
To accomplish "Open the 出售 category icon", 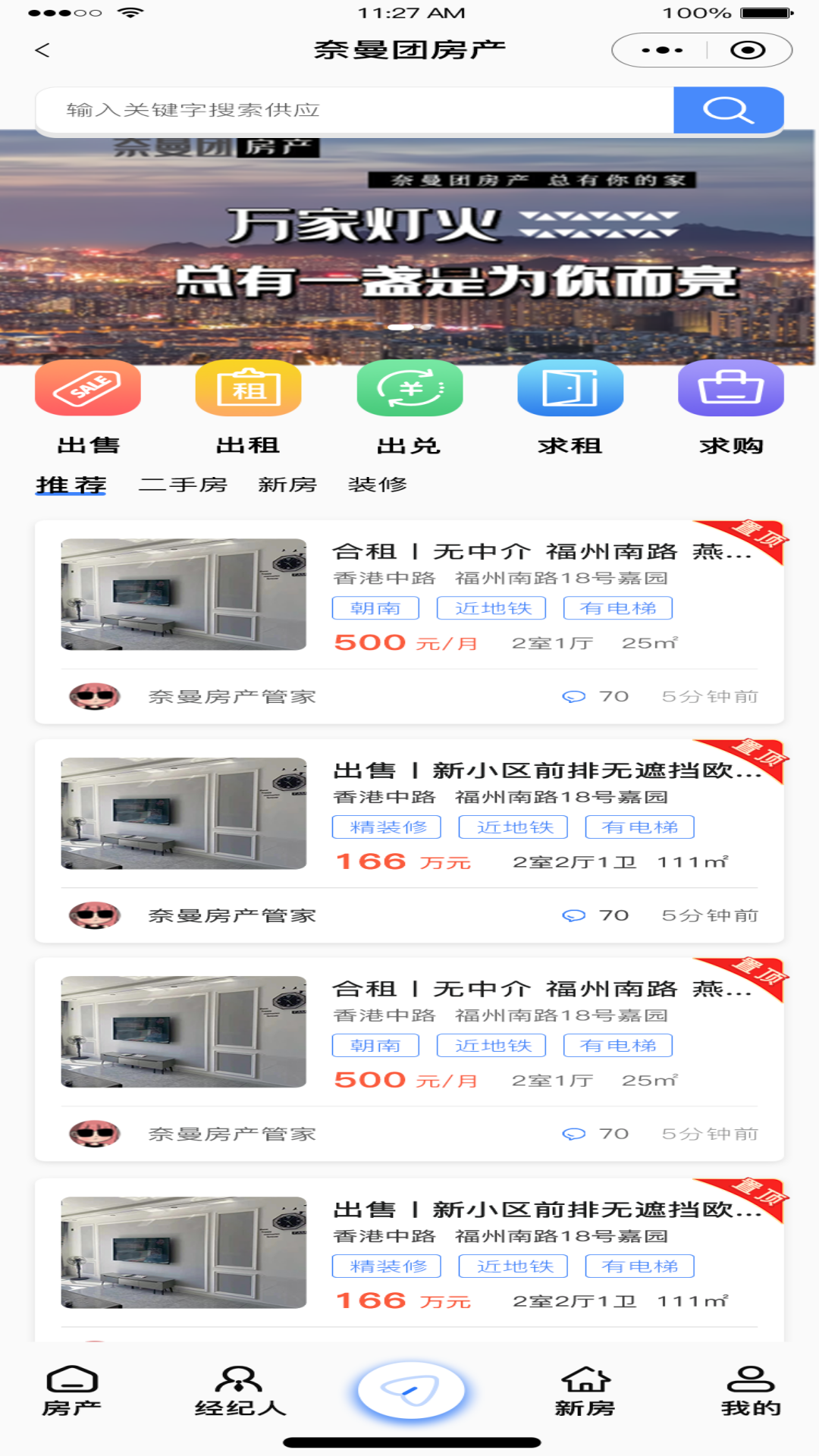I will 87,388.
